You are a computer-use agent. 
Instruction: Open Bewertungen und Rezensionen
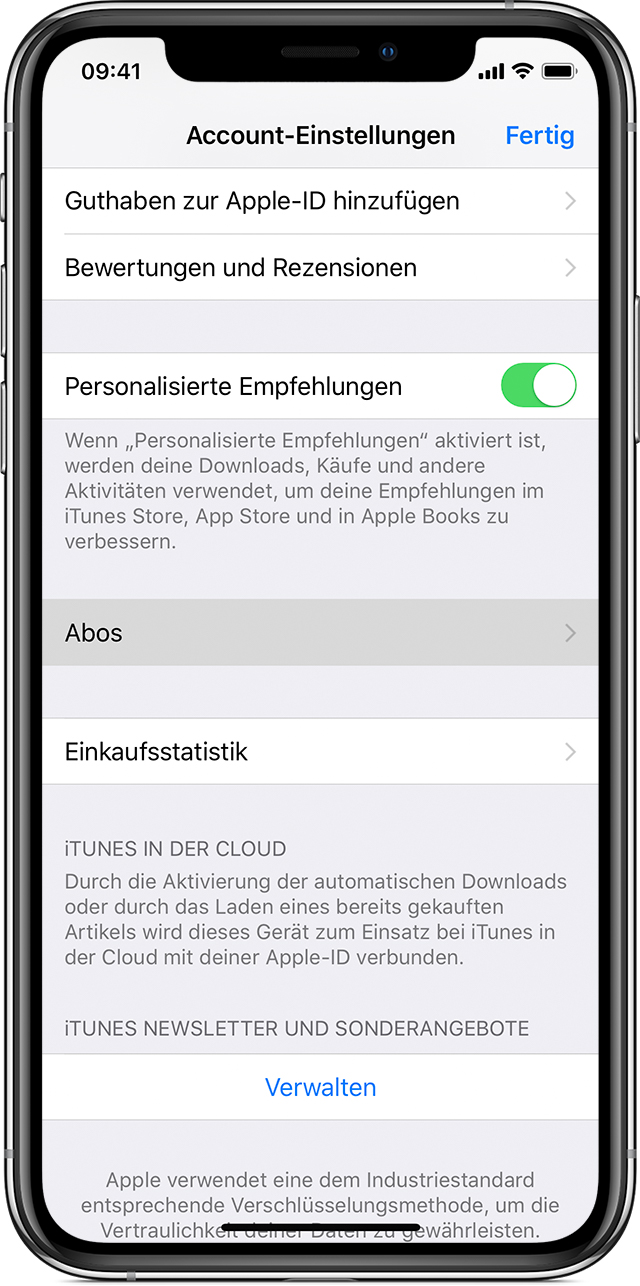click(x=320, y=268)
